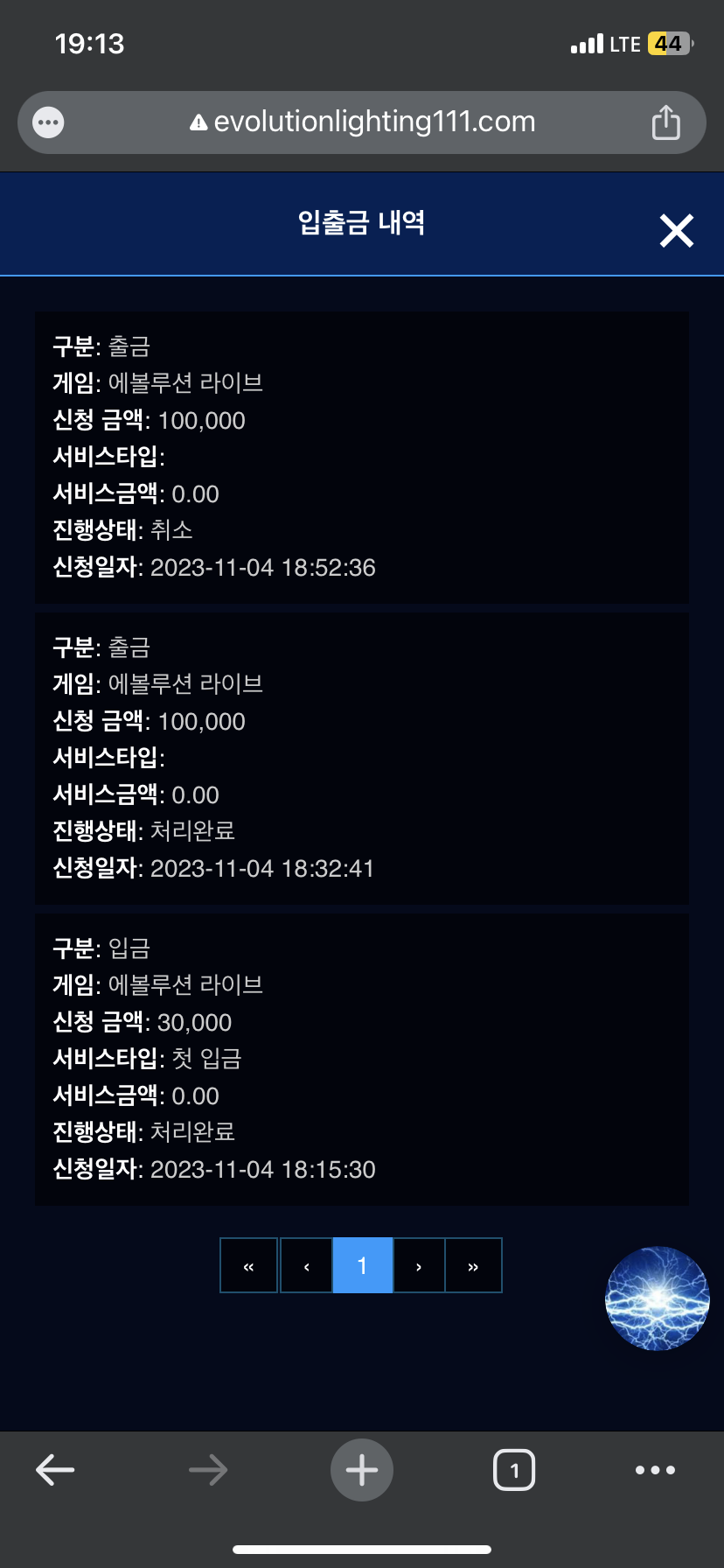This screenshot has height=1568, width=724.
Task: Share the current page
Action: pos(665,122)
